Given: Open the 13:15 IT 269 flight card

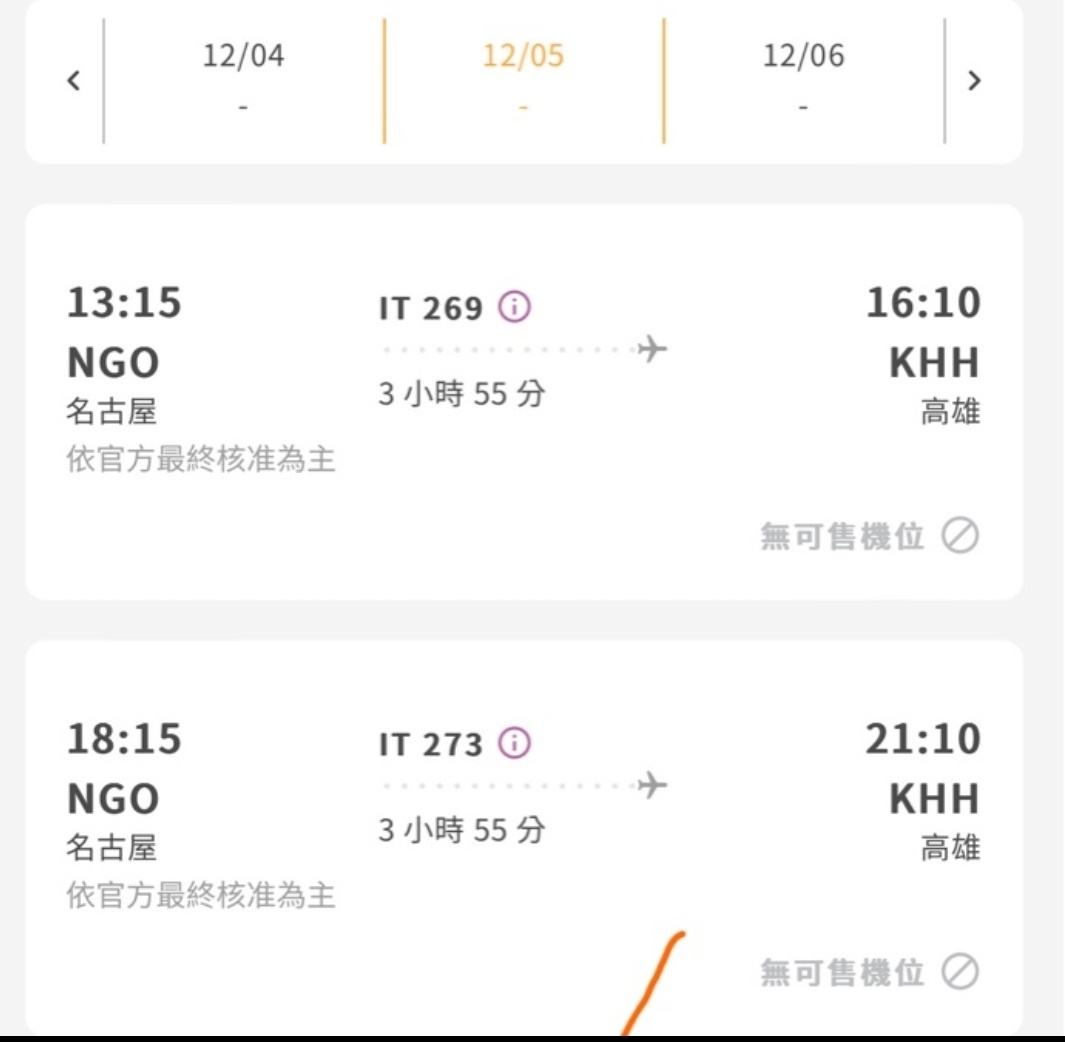Looking at the screenshot, I should tap(523, 402).
